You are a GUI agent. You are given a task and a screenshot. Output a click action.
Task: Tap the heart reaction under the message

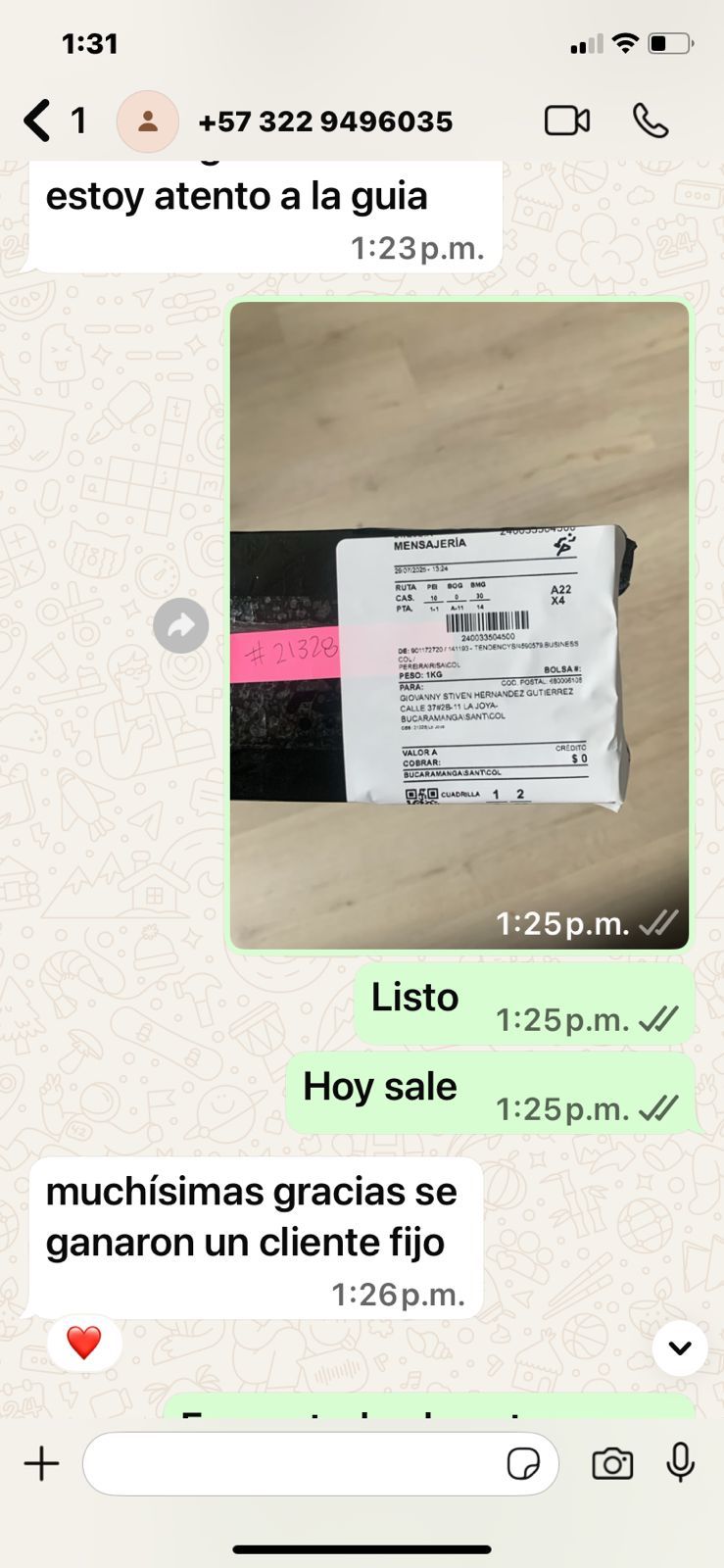pyautogui.click(x=83, y=1343)
